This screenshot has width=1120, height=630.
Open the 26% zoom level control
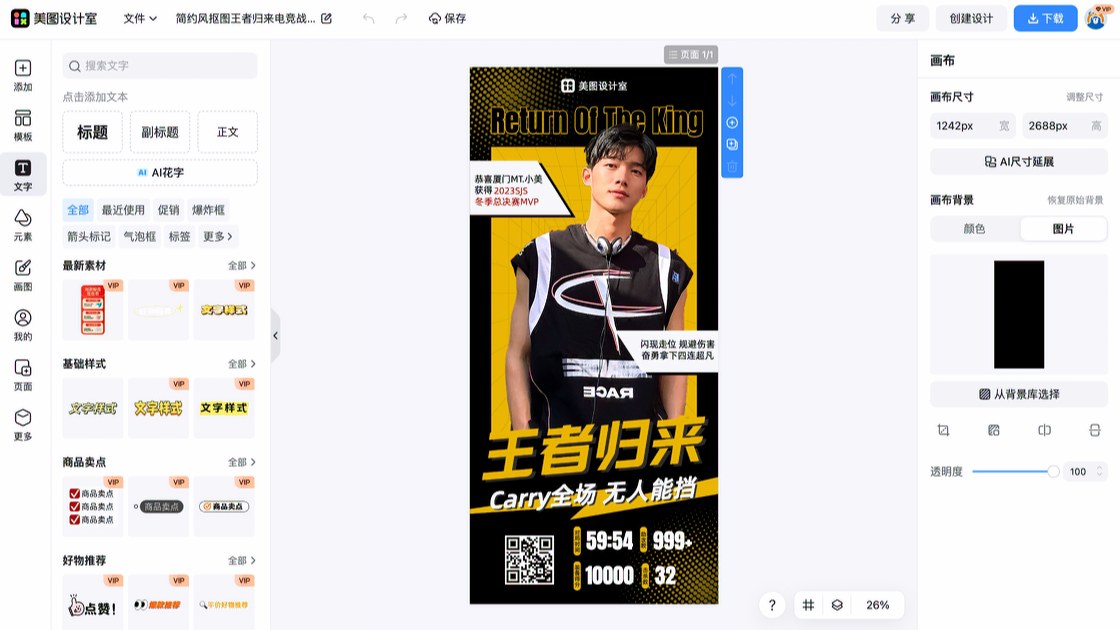pos(877,605)
